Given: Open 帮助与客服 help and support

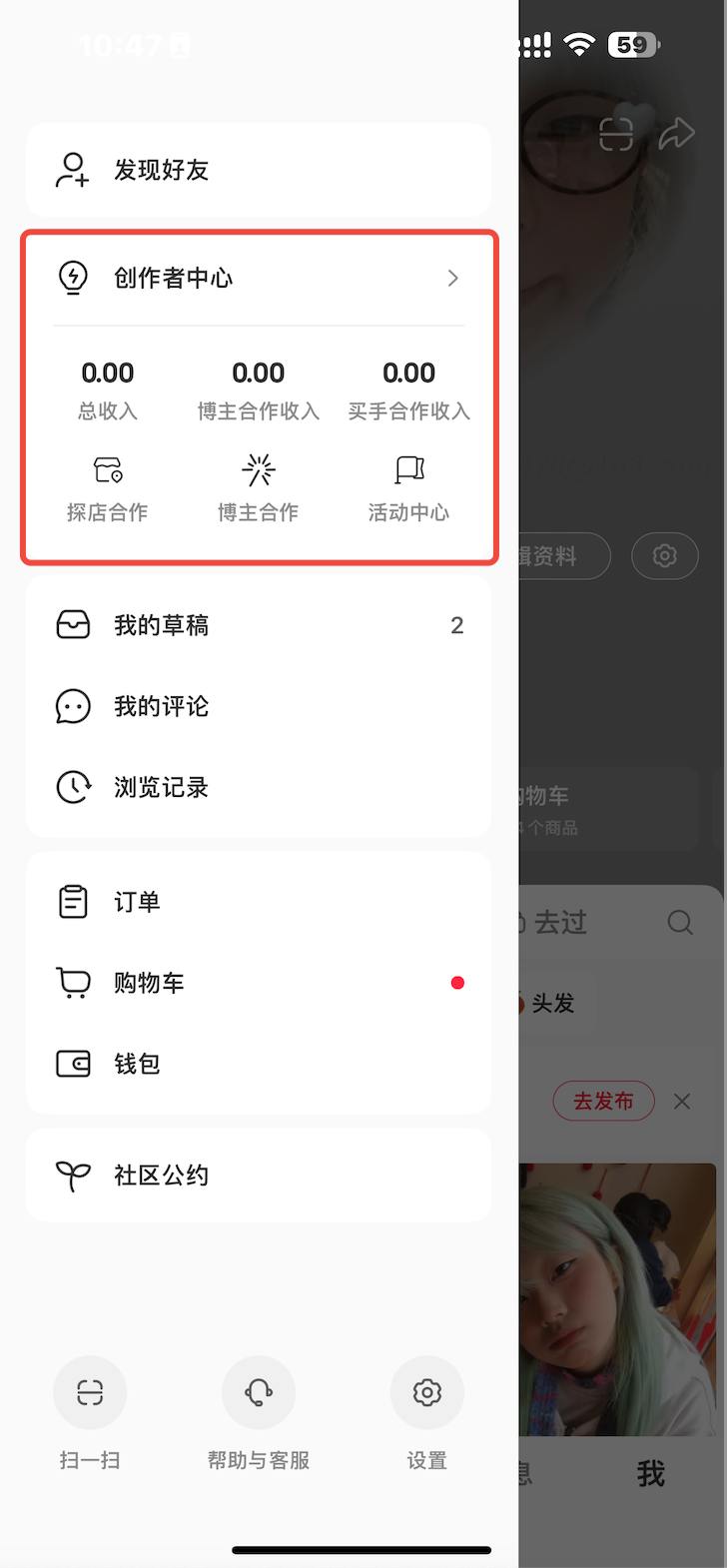Looking at the screenshot, I should coord(259,1413).
